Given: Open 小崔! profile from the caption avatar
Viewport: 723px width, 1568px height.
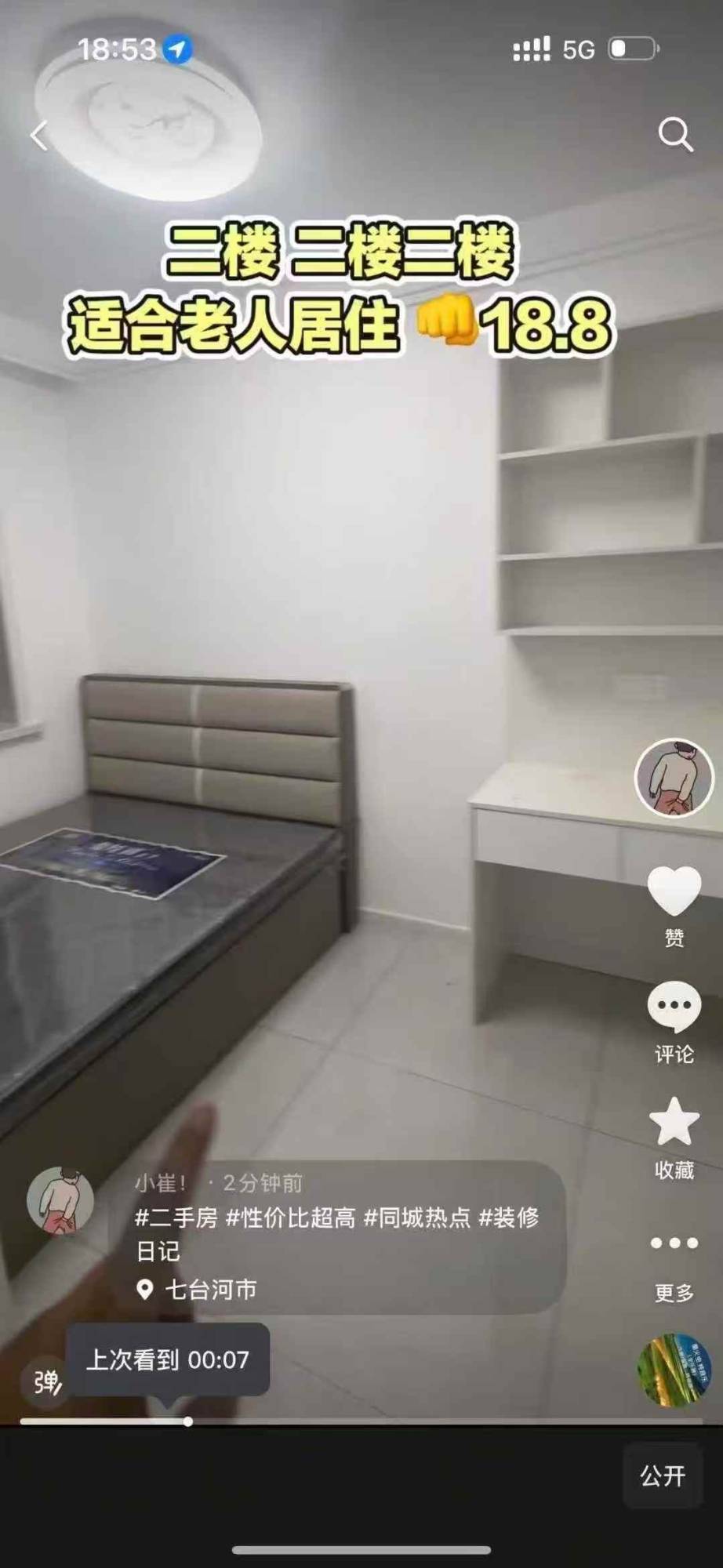Looking at the screenshot, I should click(x=60, y=1200).
